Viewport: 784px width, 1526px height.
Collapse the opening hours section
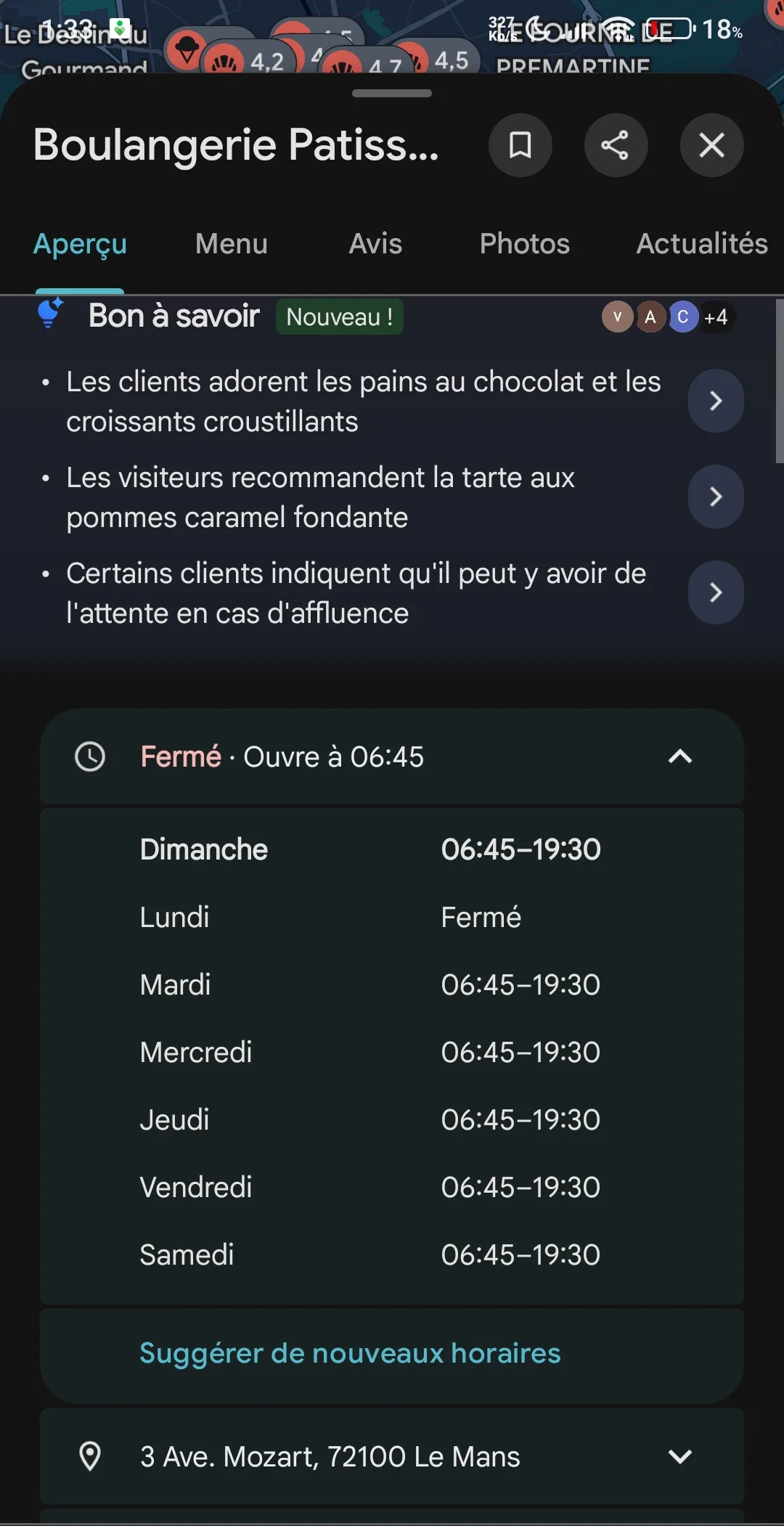point(680,756)
